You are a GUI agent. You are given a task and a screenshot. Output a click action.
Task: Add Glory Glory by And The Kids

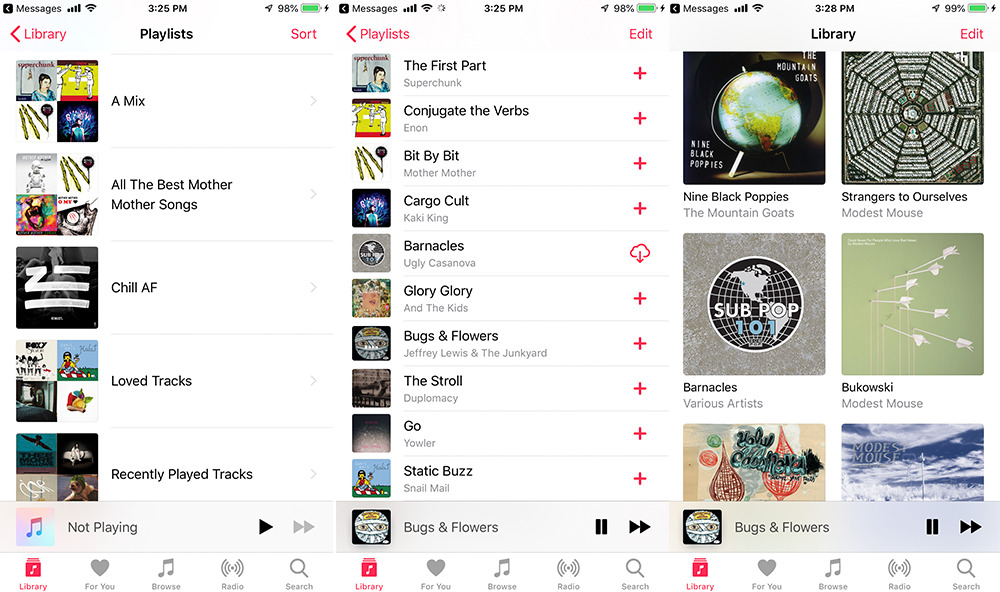tap(640, 298)
